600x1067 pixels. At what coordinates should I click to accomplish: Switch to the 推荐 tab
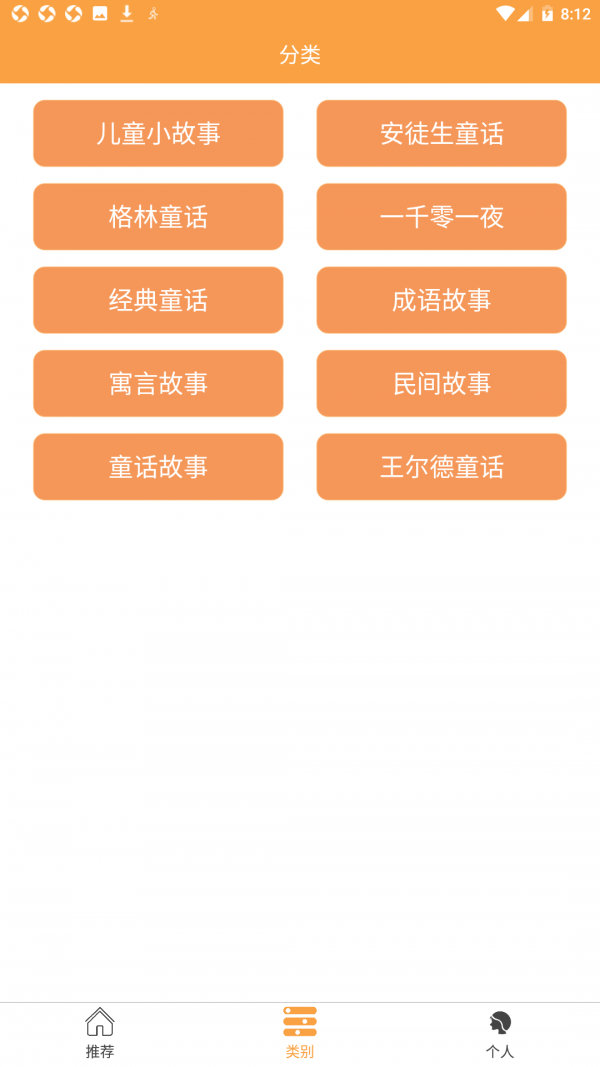(x=100, y=1033)
